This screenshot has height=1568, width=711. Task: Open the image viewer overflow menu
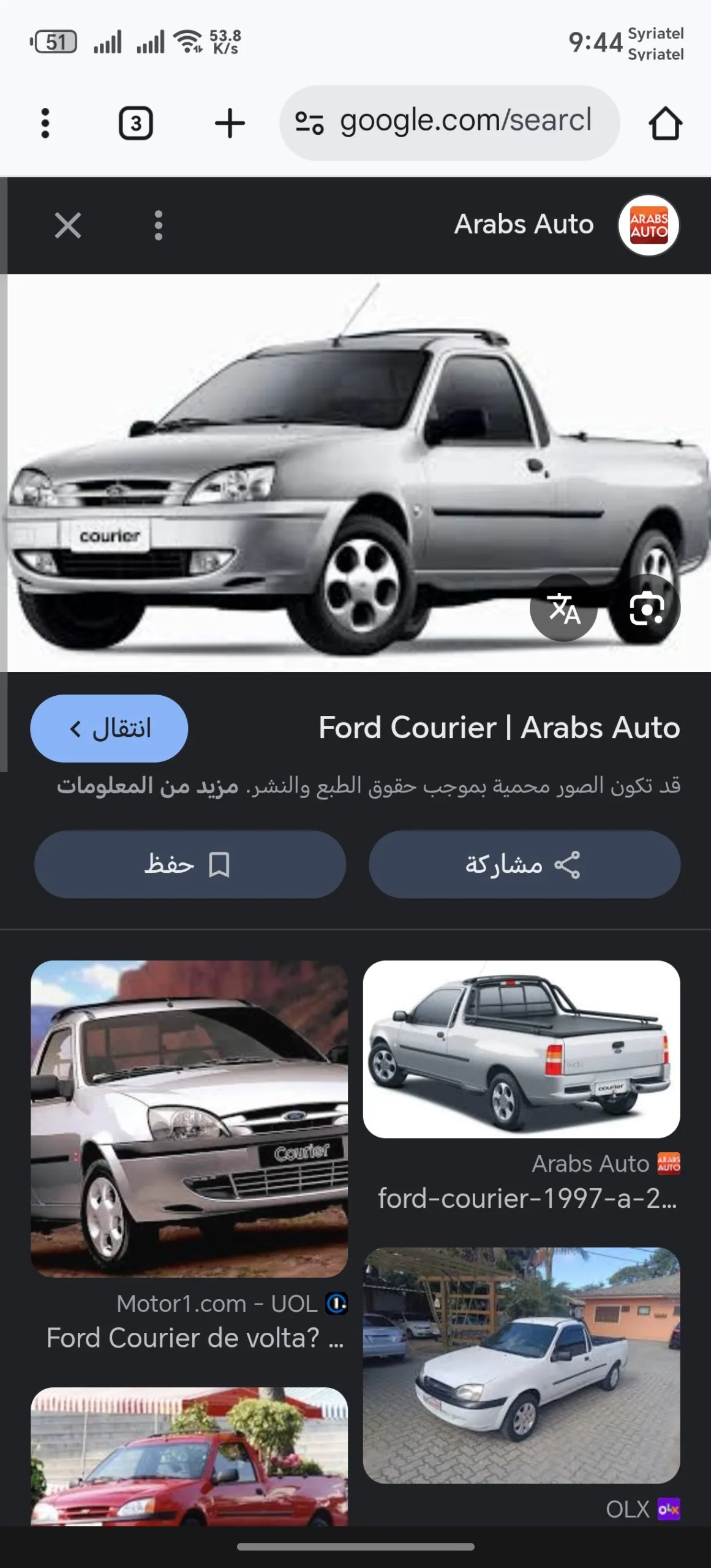158,225
